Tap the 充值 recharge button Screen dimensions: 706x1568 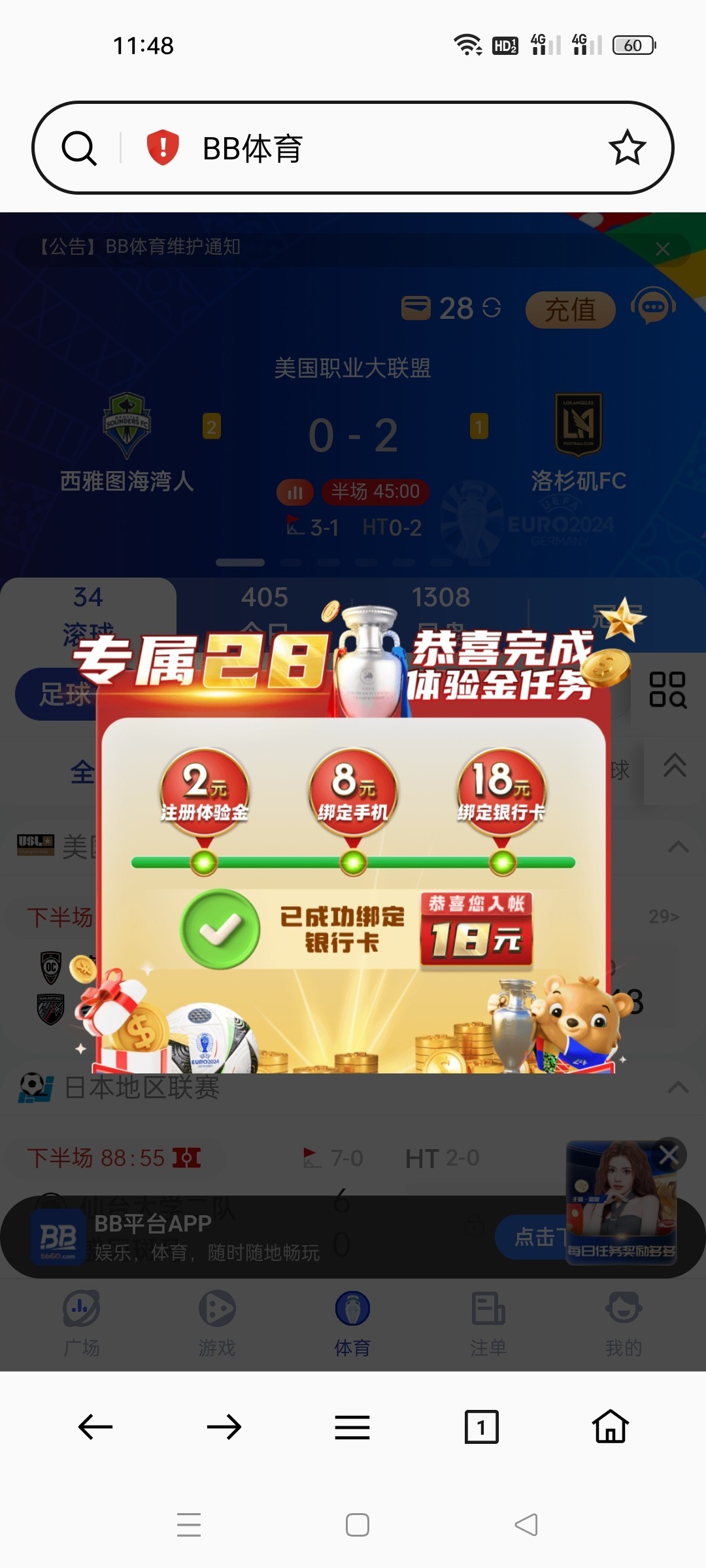point(570,310)
